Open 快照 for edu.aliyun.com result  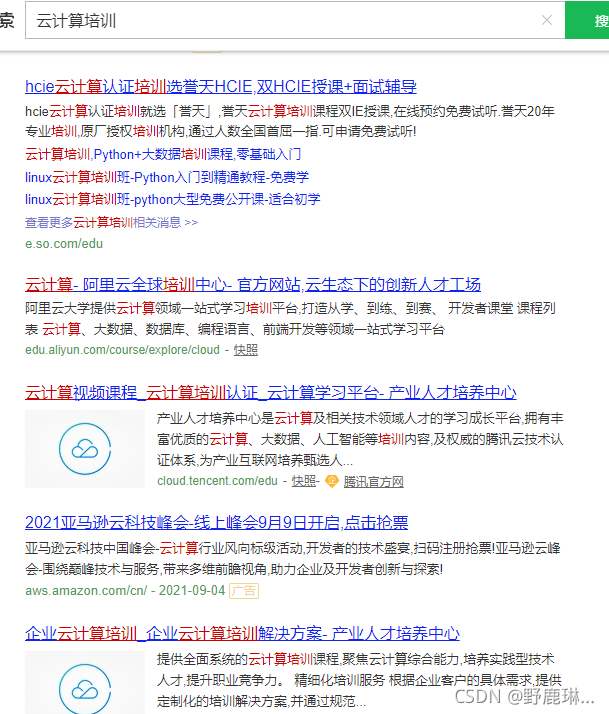pyautogui.click(x=245, y=349)
